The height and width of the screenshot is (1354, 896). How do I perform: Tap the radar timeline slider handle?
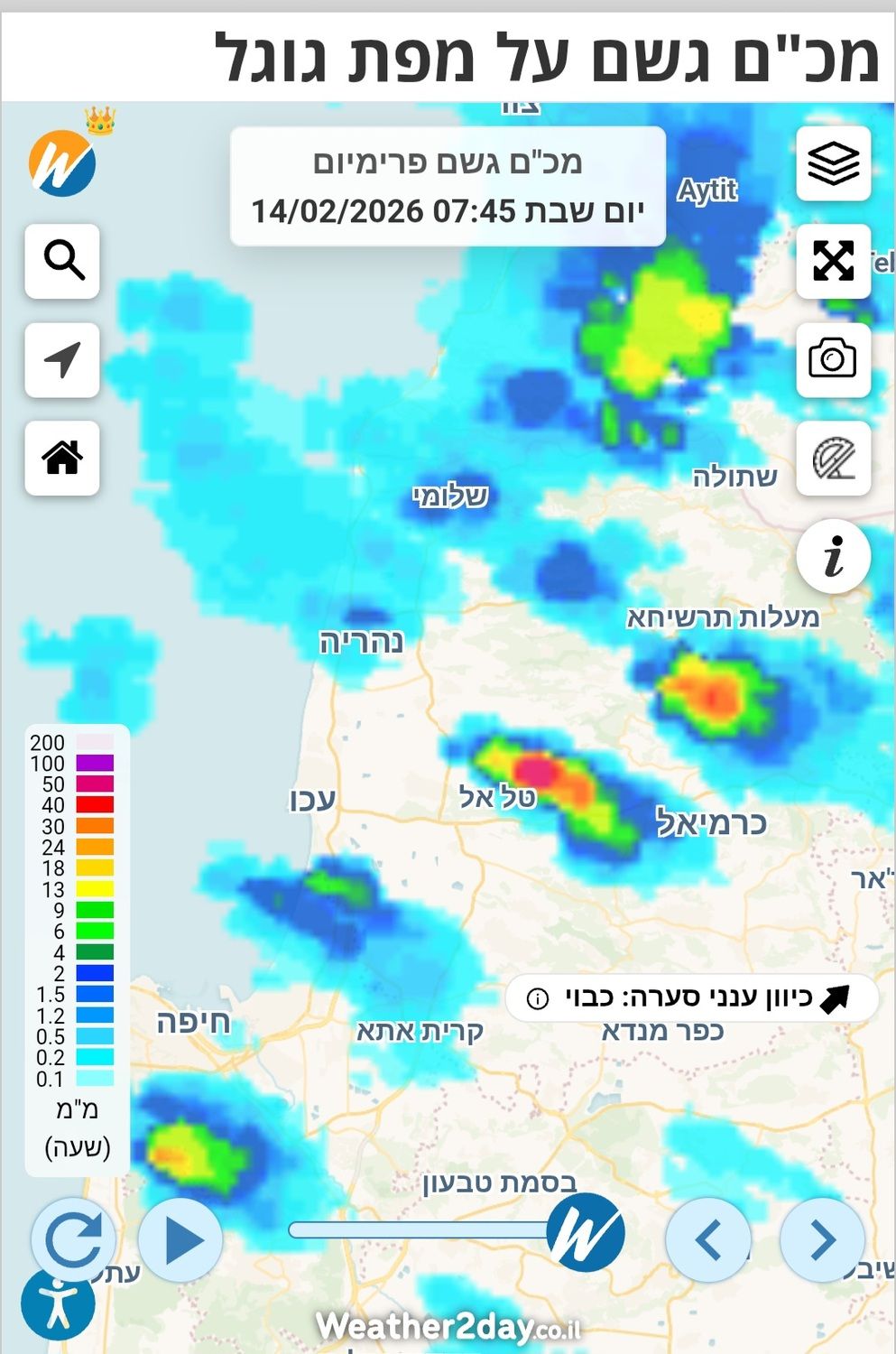pyautogui.click(x=586, y=1231)
